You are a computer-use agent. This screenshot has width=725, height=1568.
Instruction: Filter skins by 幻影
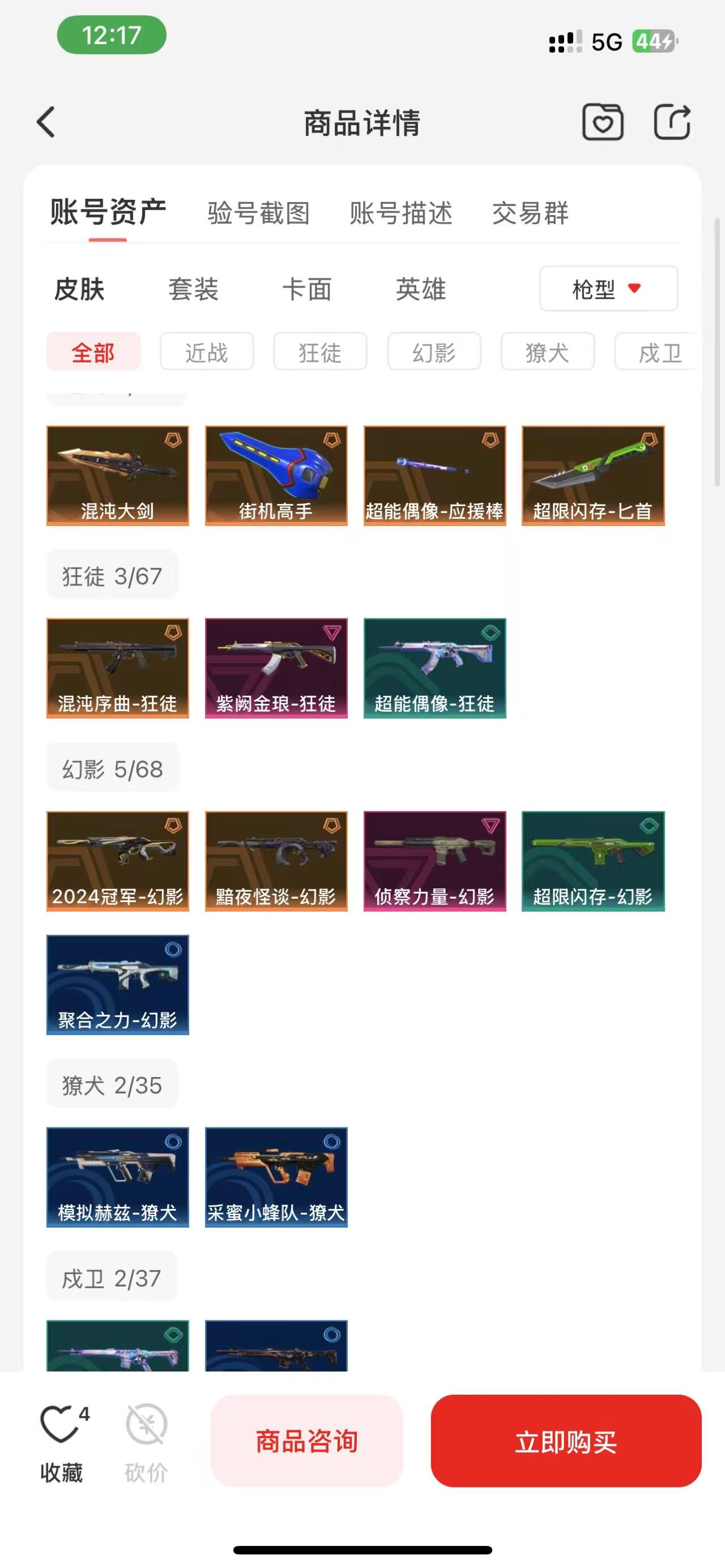[x=434, y=352]
